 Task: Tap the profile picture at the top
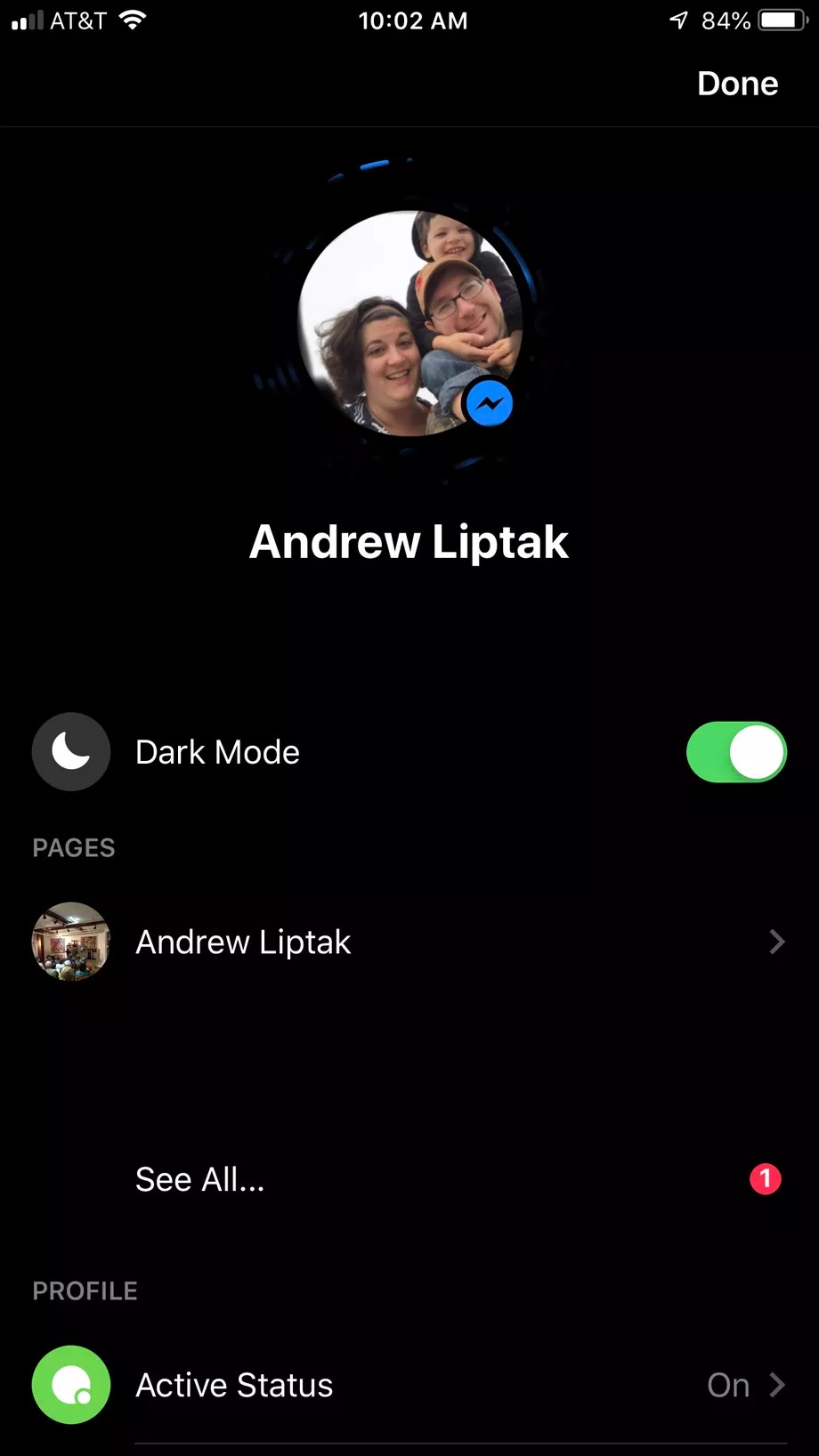pyautogui.click(x=409, y=323)
